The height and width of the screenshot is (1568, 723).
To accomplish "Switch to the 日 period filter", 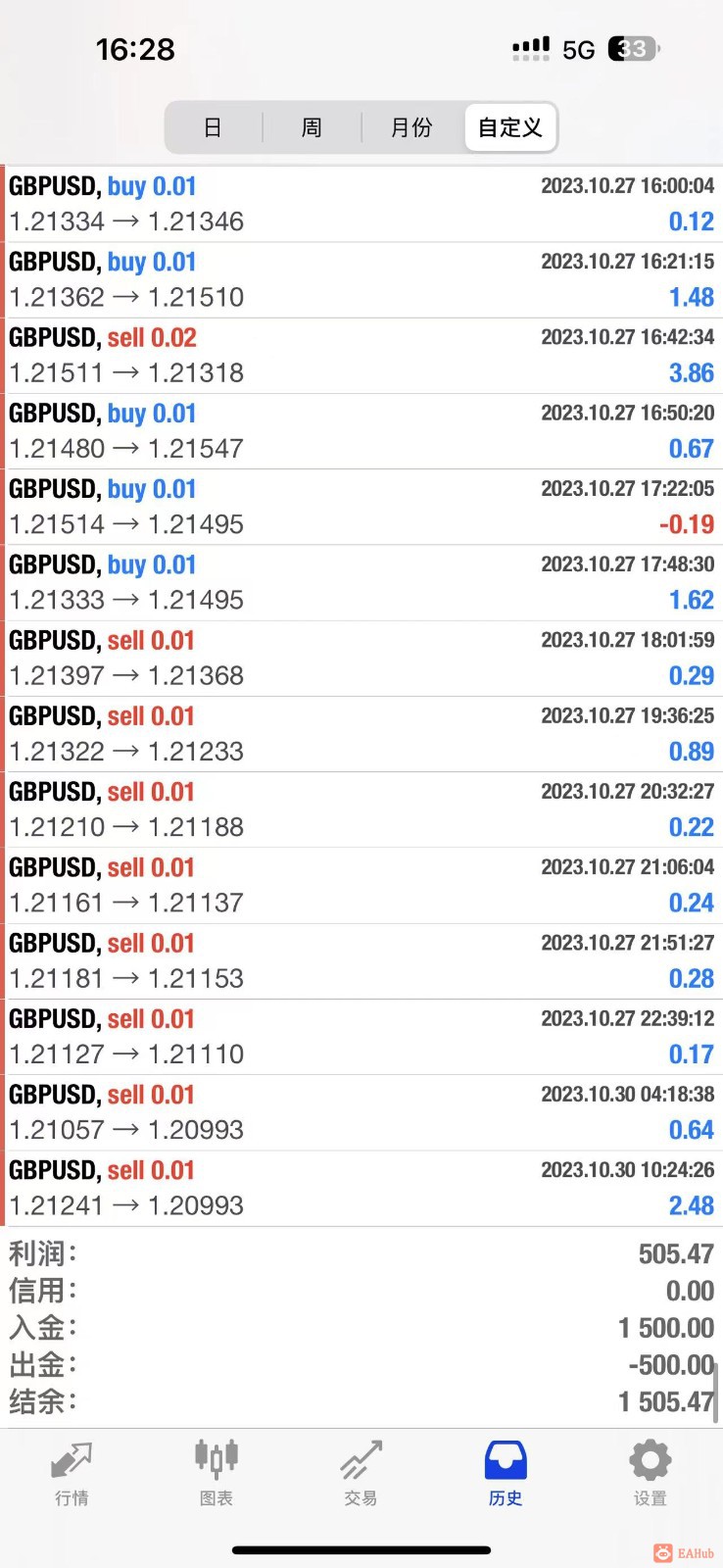I will [x=213, y=127].
